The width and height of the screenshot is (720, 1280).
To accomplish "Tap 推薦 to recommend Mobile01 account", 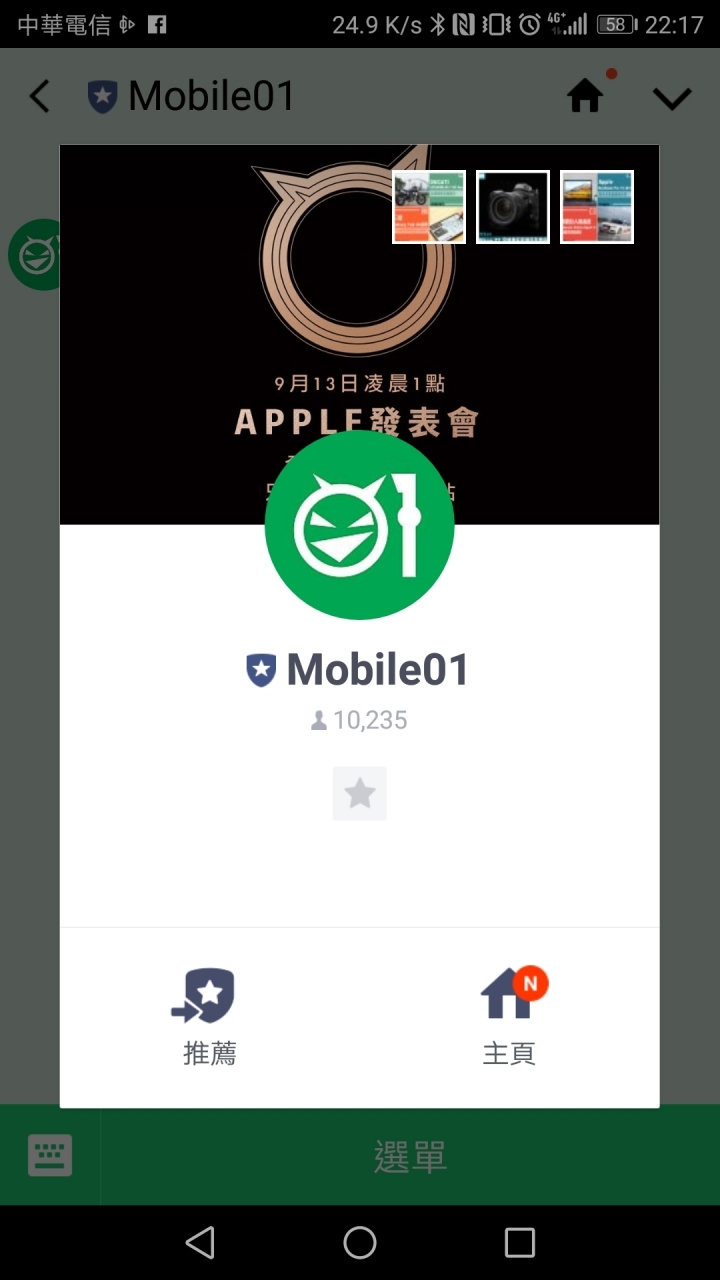I will click(209, 1015).
